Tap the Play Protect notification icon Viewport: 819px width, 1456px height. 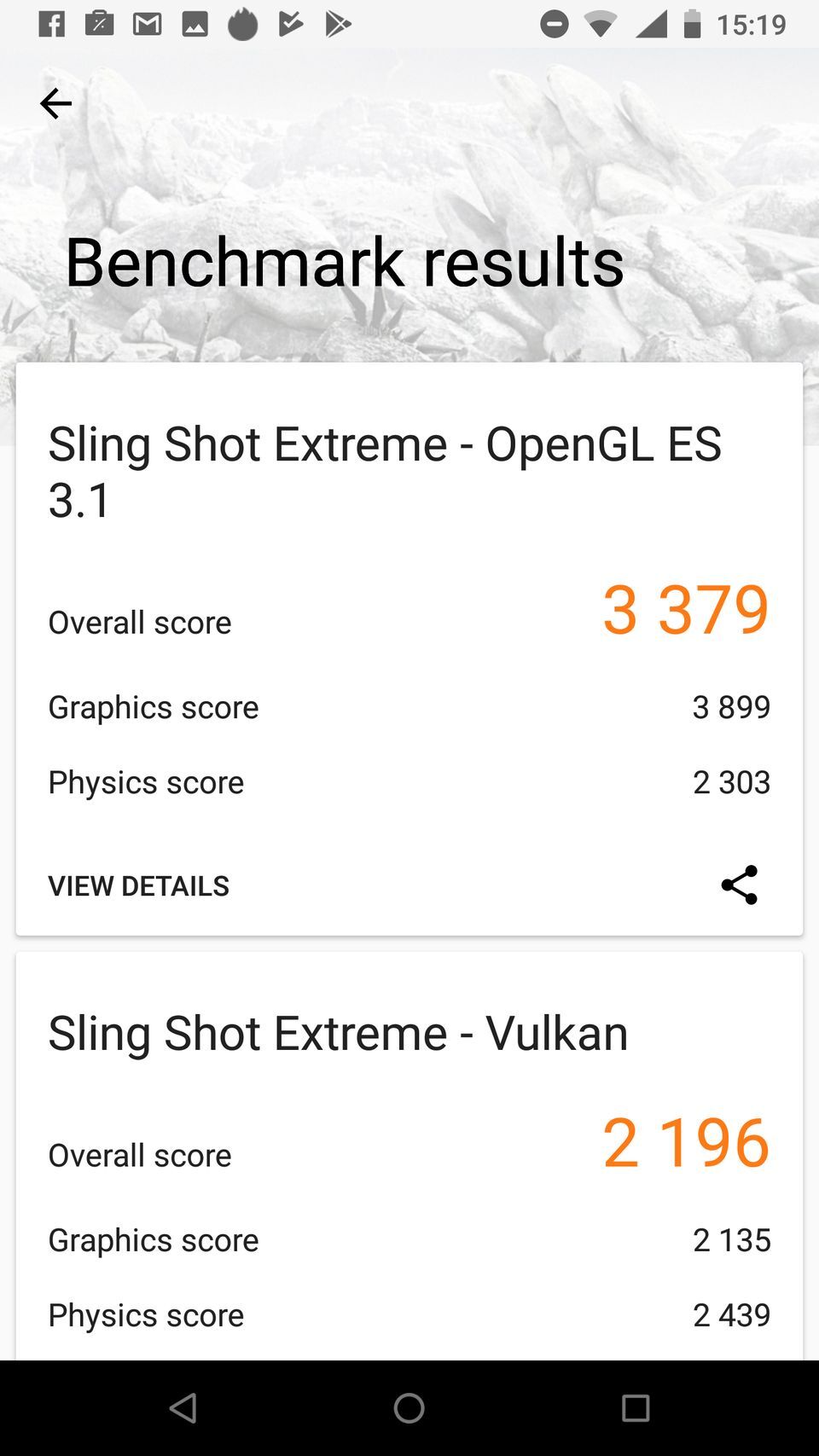click(291, 23)
